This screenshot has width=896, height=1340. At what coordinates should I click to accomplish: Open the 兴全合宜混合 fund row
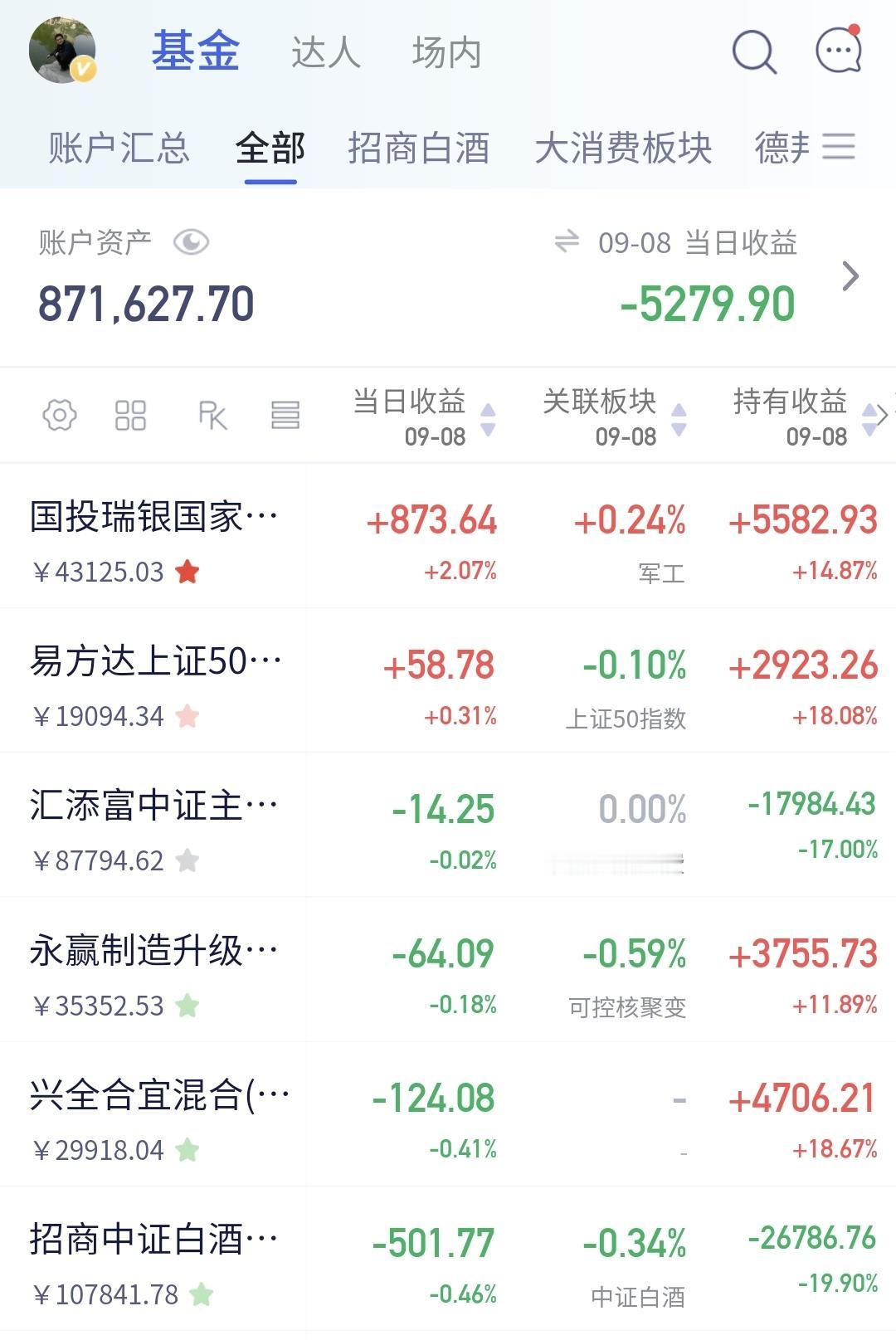point(448,1114)
